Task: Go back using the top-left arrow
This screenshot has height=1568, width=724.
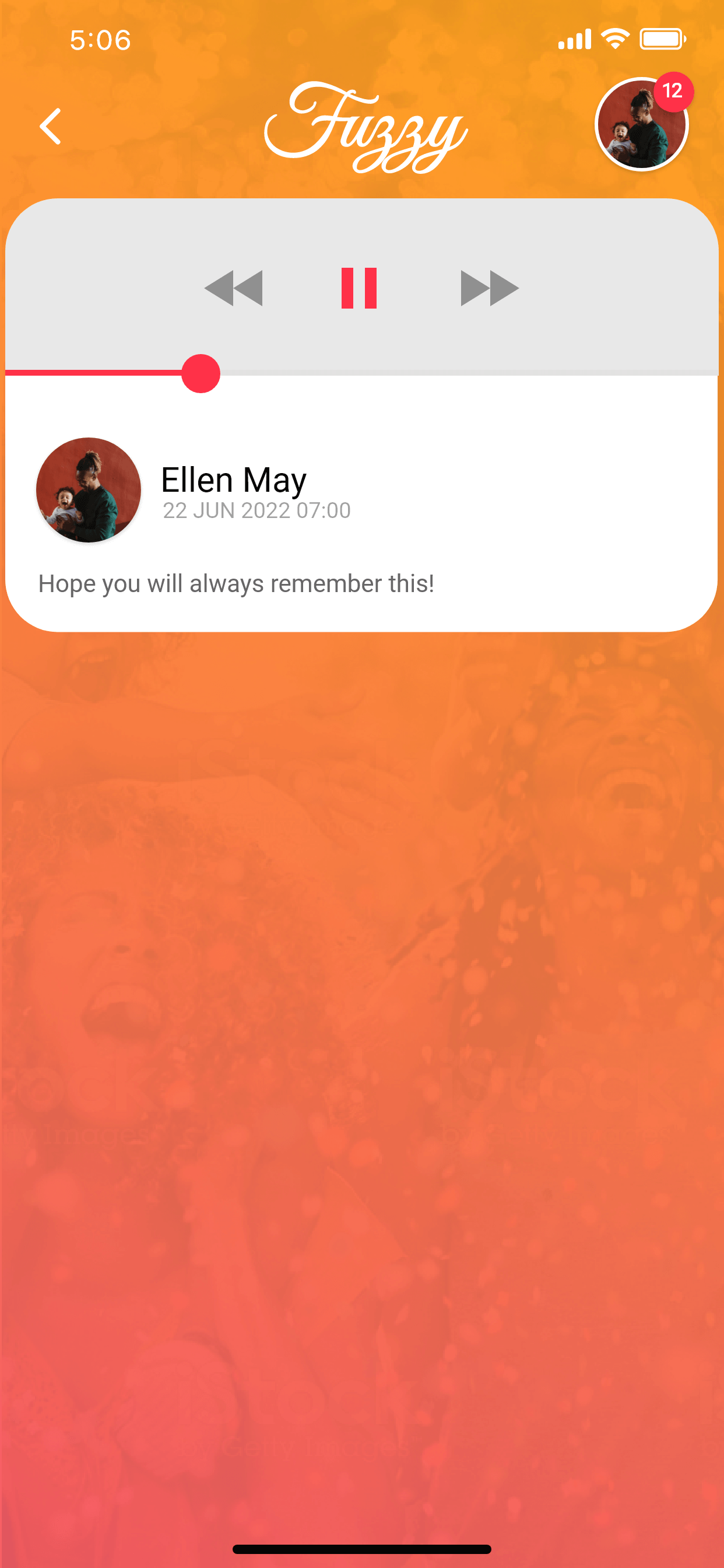Action: 51,126
